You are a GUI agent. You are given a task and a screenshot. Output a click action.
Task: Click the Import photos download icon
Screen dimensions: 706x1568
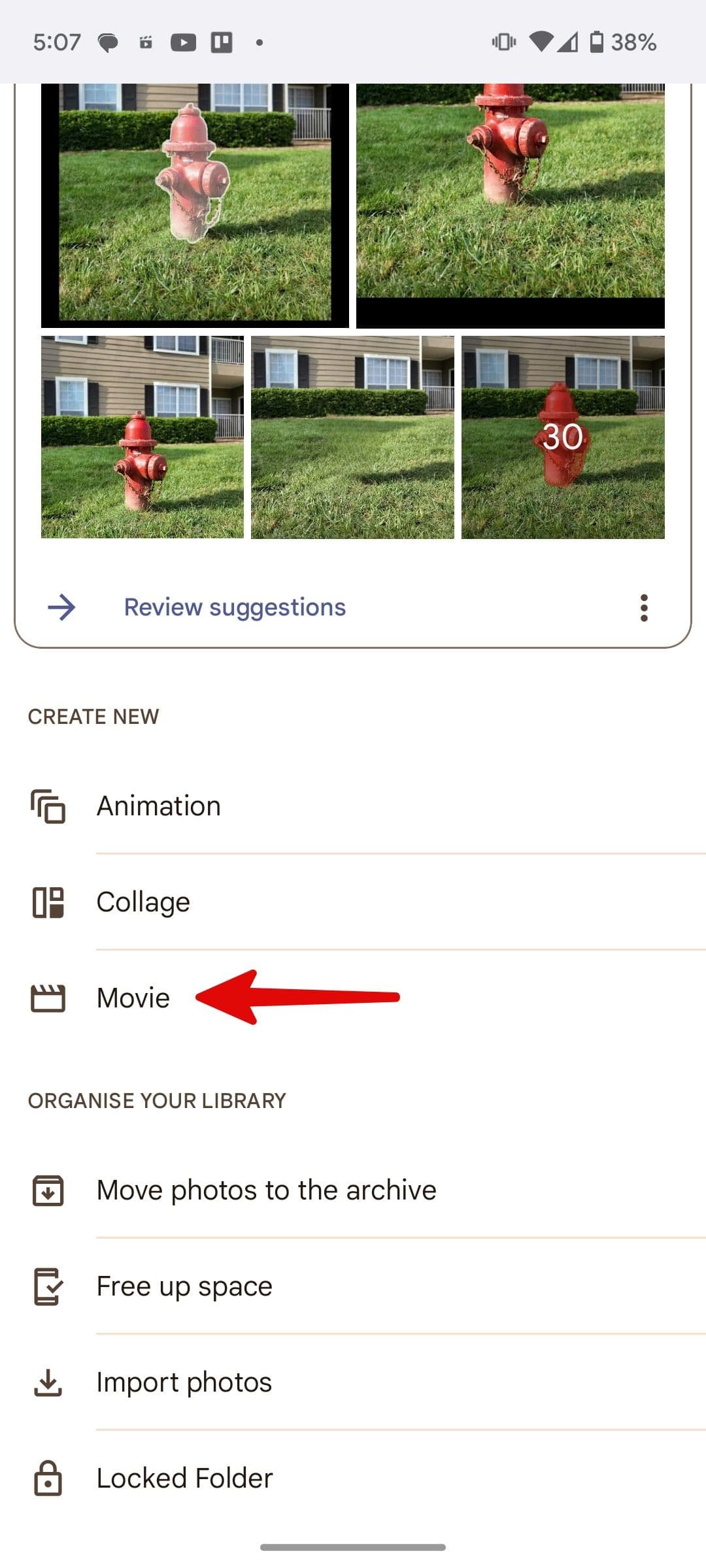47,1381
